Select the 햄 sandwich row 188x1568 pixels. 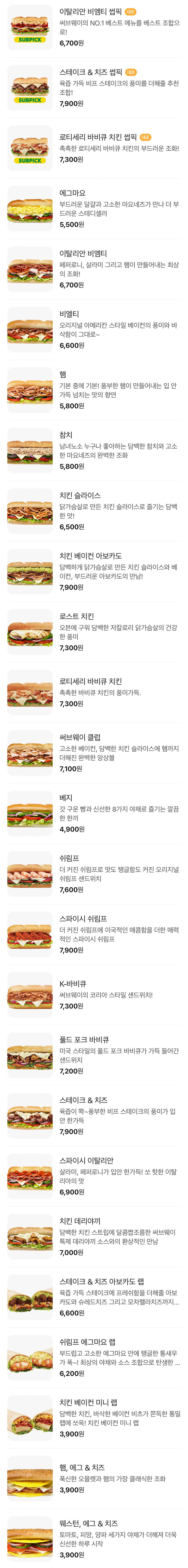point(94,390)
